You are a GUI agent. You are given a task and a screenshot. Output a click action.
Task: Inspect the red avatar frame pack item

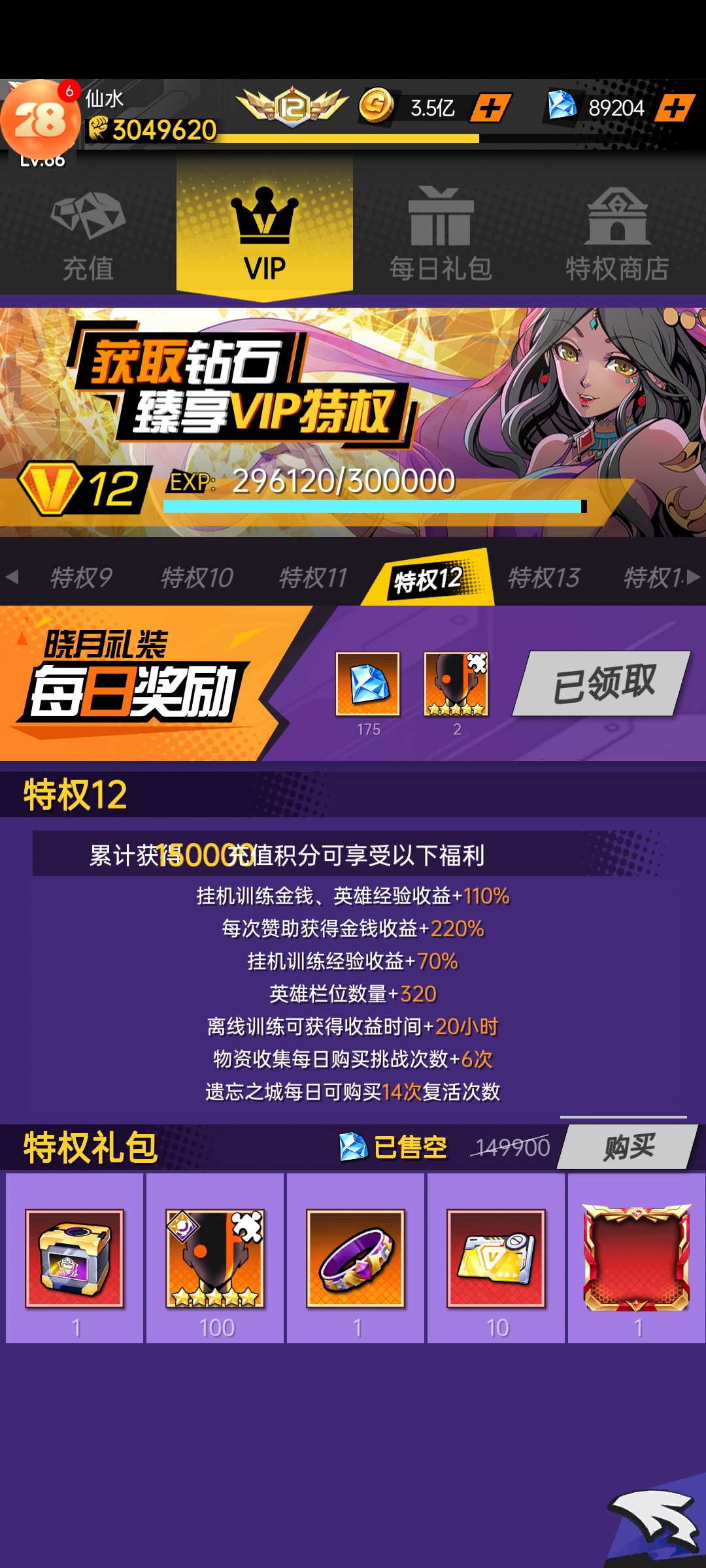point(637,1258)
